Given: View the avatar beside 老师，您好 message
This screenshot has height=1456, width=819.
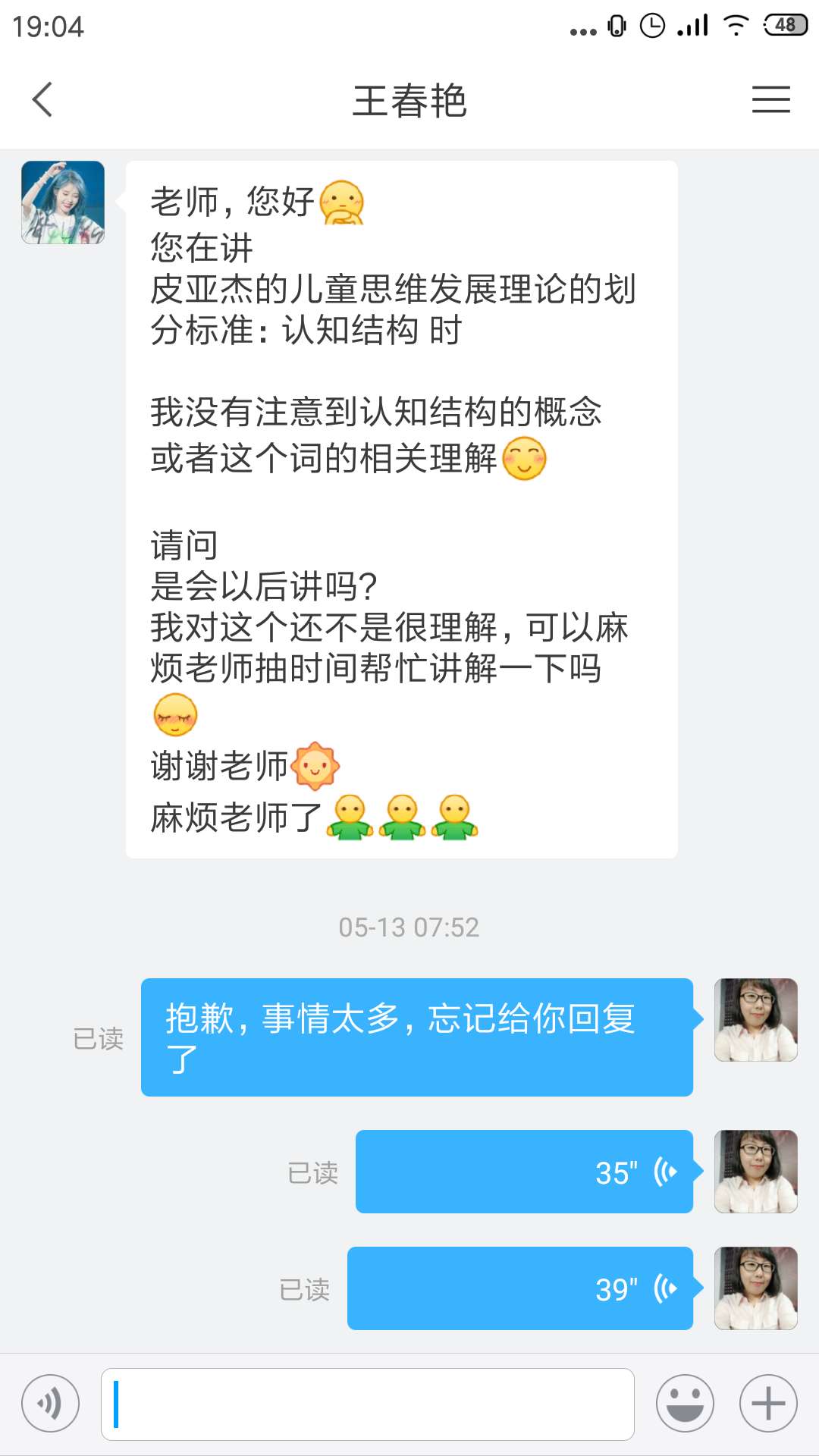Looking at the screenshot, I should coord(63,202).
